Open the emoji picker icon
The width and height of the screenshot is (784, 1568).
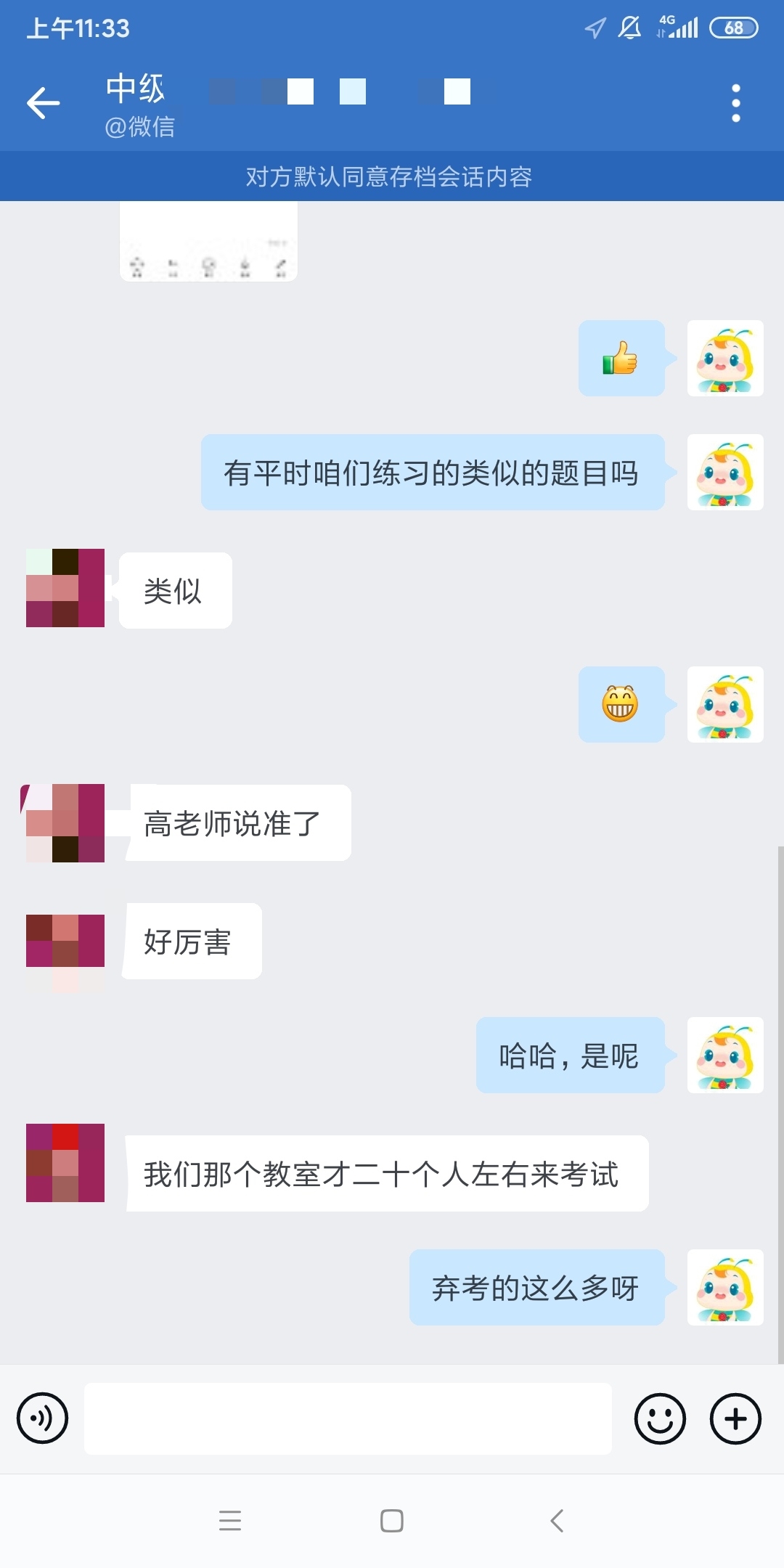pos(659,1417)
